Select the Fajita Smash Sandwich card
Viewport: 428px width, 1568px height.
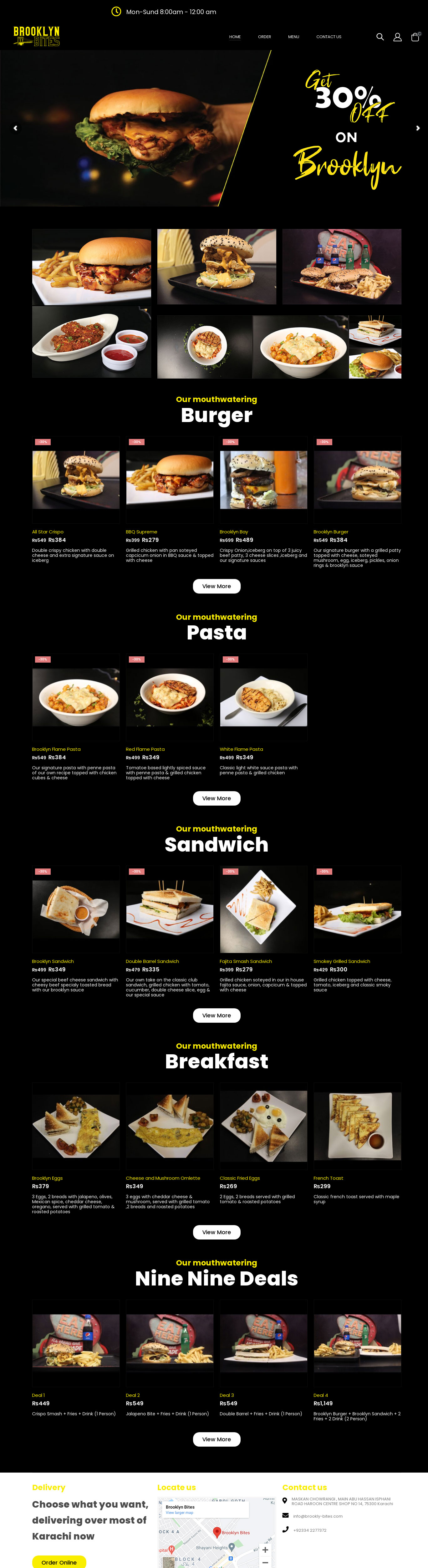click(245, 962)
